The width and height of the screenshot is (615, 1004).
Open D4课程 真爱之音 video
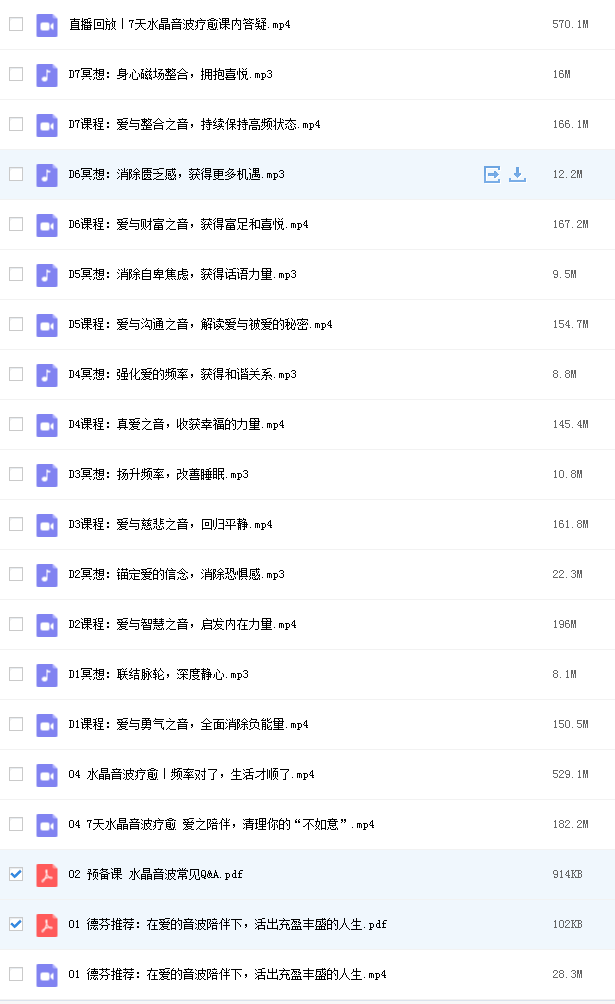[176, 424]
